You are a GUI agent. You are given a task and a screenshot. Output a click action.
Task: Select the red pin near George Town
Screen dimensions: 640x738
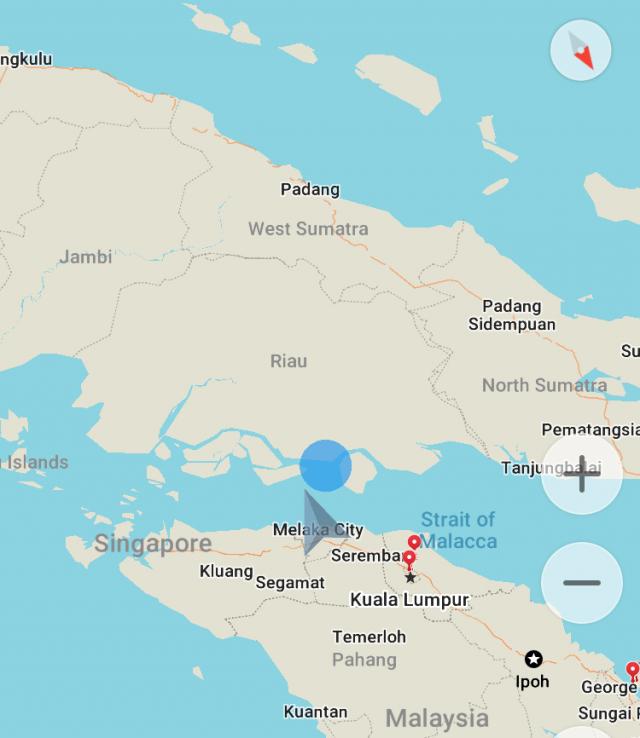pyautogui.click(x=632, y=669)
